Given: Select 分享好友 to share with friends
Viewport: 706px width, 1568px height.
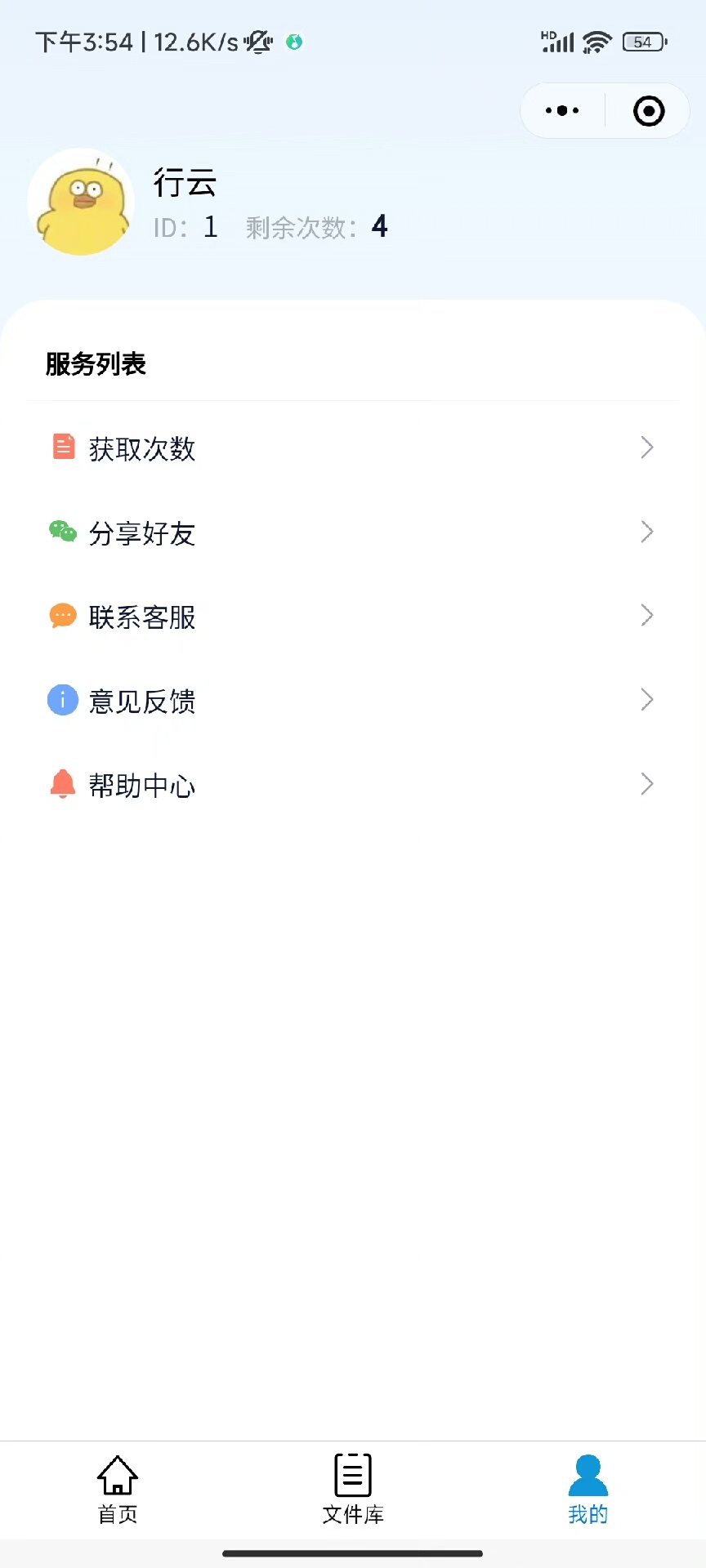Looking at the screenshot, I should click(x=353, y=532).
